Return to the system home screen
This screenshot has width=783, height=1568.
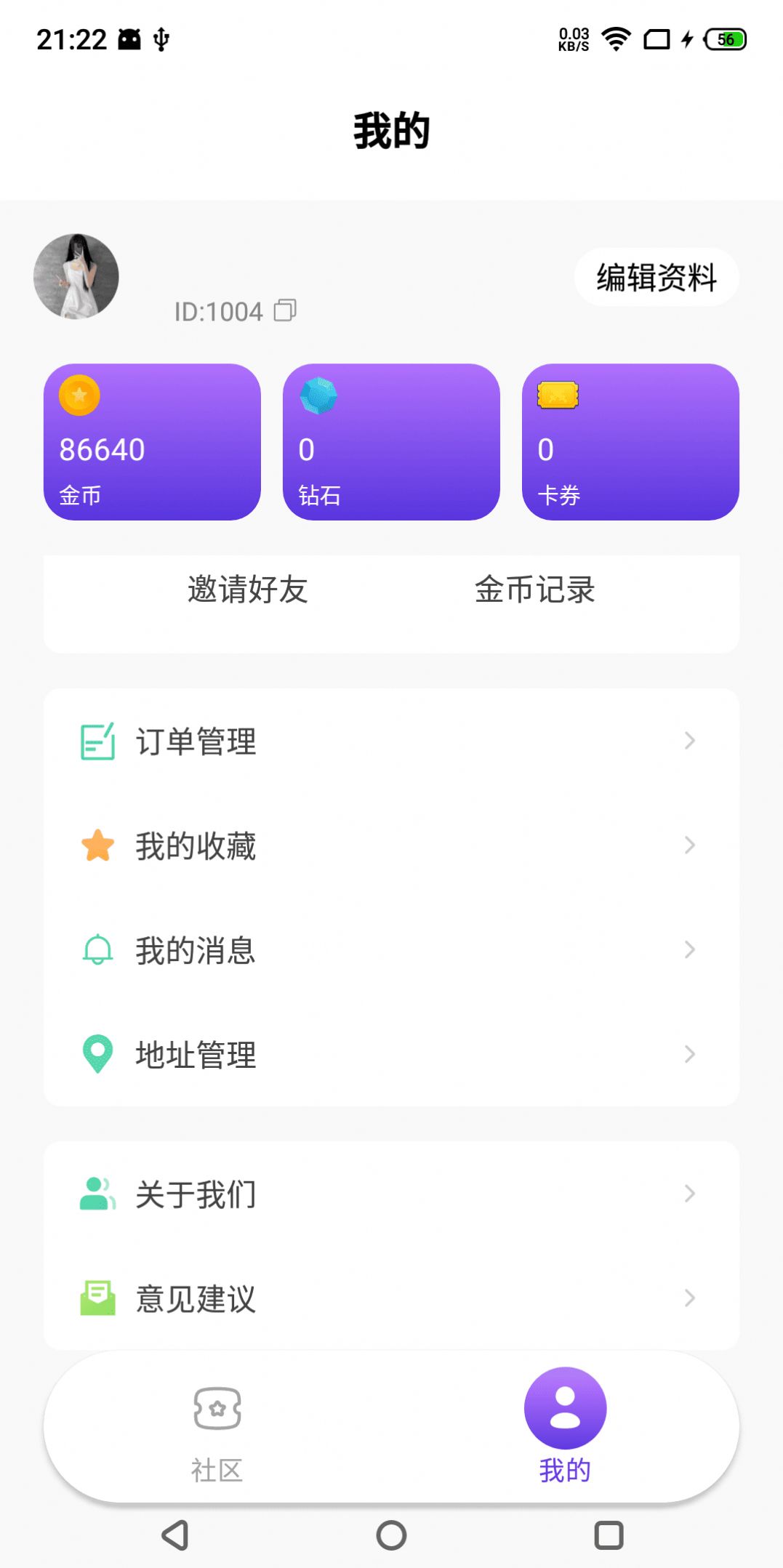[x=391, y=1535]
